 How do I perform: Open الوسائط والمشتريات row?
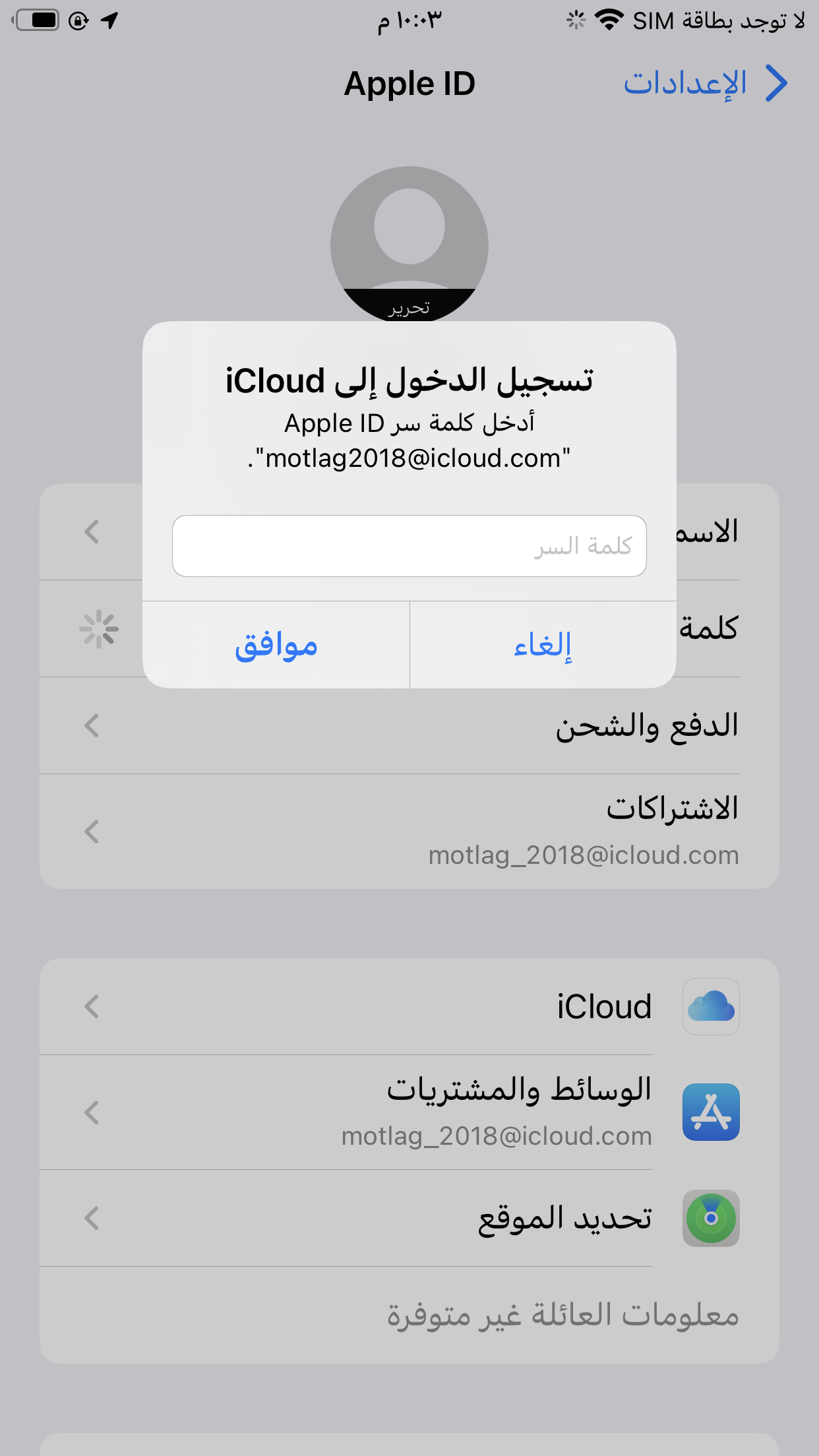coord(409,1112)
